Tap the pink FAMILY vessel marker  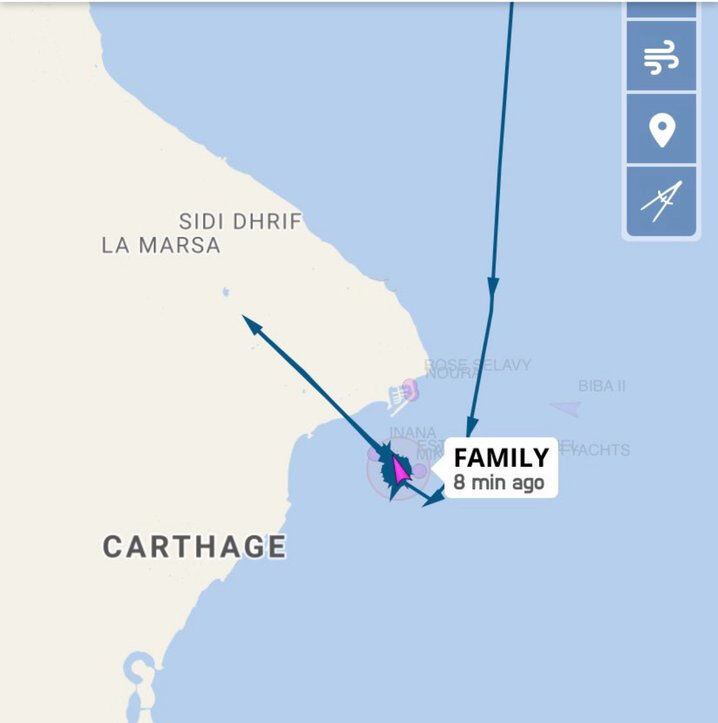pos(401,468)
